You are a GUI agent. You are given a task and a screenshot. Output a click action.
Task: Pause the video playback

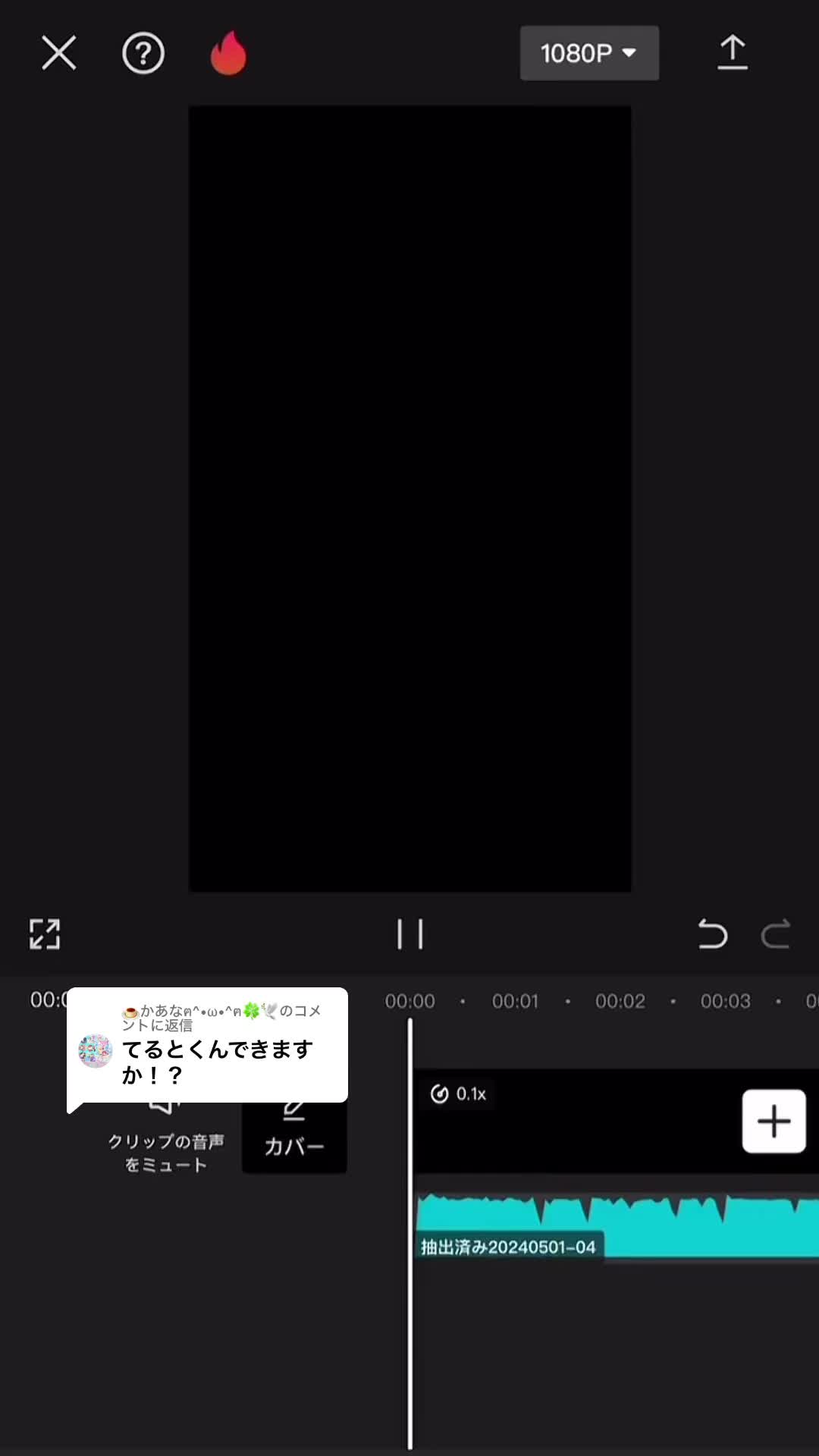409,934
